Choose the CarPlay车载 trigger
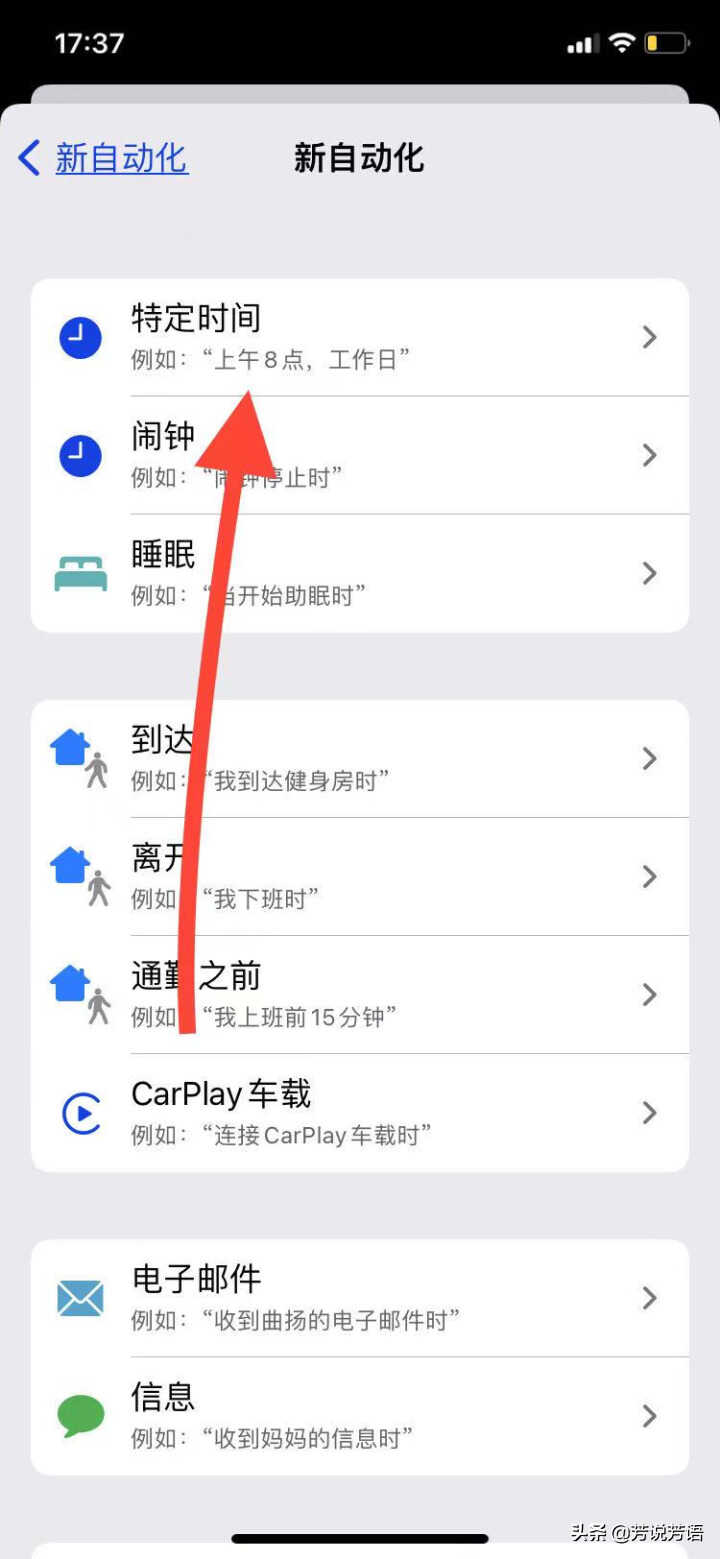This screenshot has height=1559, width=720. (360, 1112)
